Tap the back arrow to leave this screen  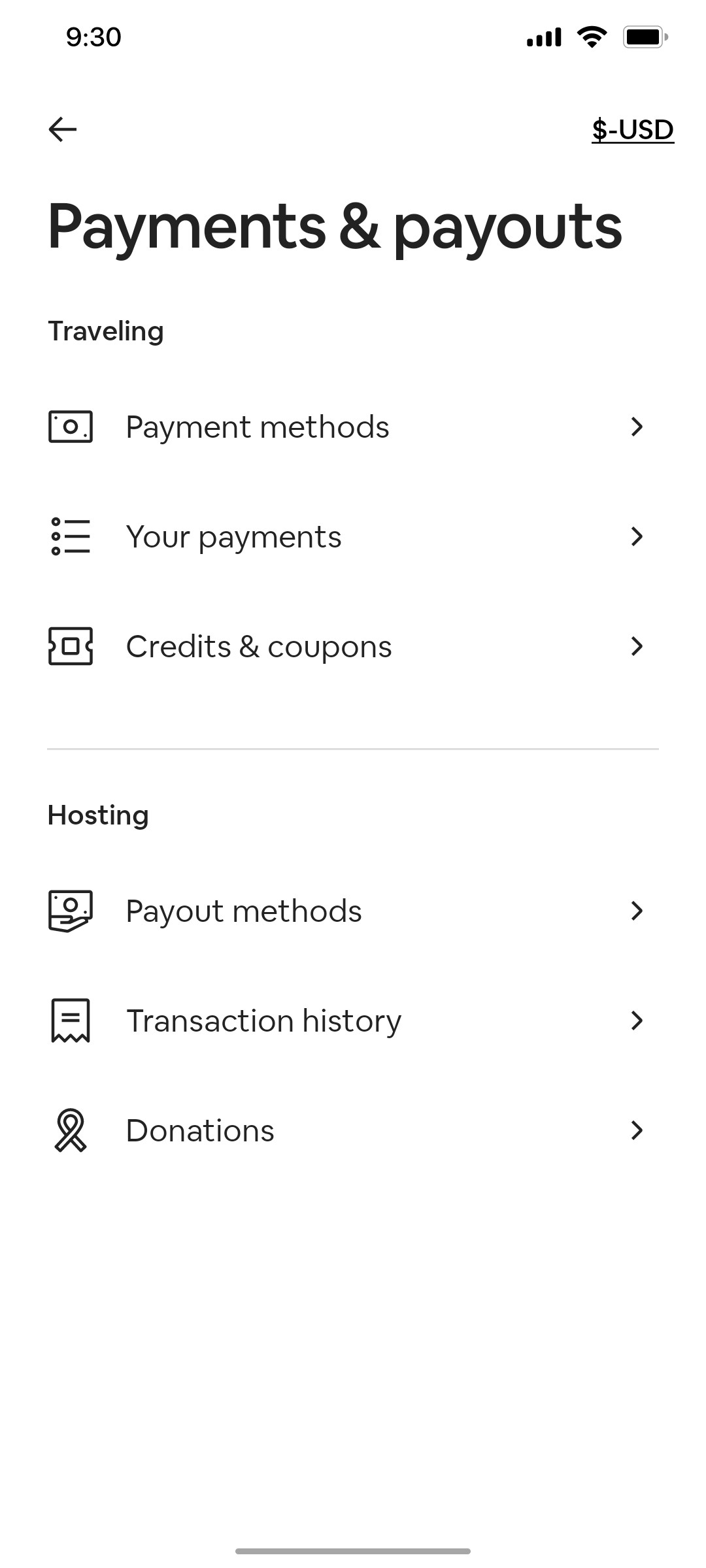(61, 129)
